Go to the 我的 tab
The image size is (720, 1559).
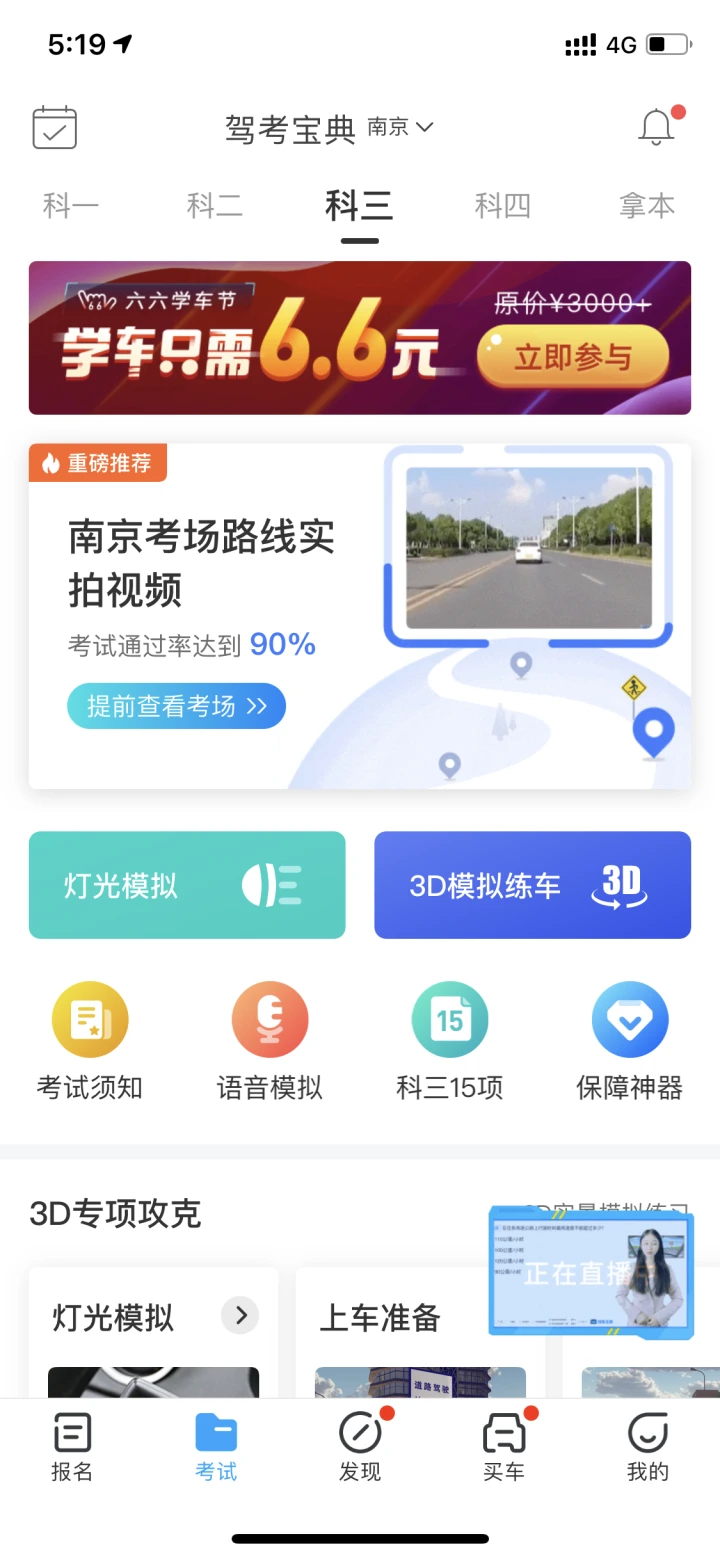click(x=647, y=1446)
